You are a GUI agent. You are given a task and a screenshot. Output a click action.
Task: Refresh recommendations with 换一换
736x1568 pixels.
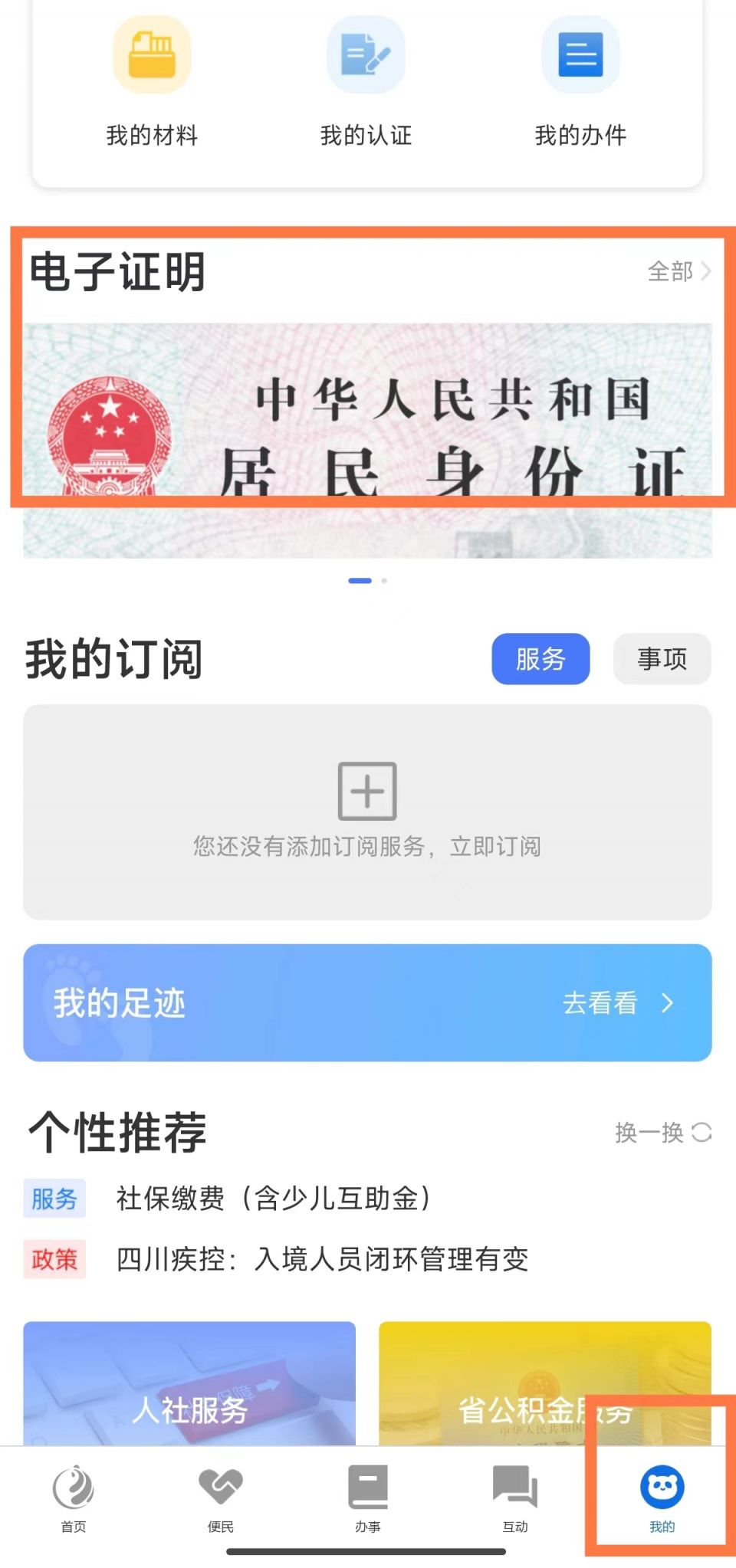[x=663, y=1132]
